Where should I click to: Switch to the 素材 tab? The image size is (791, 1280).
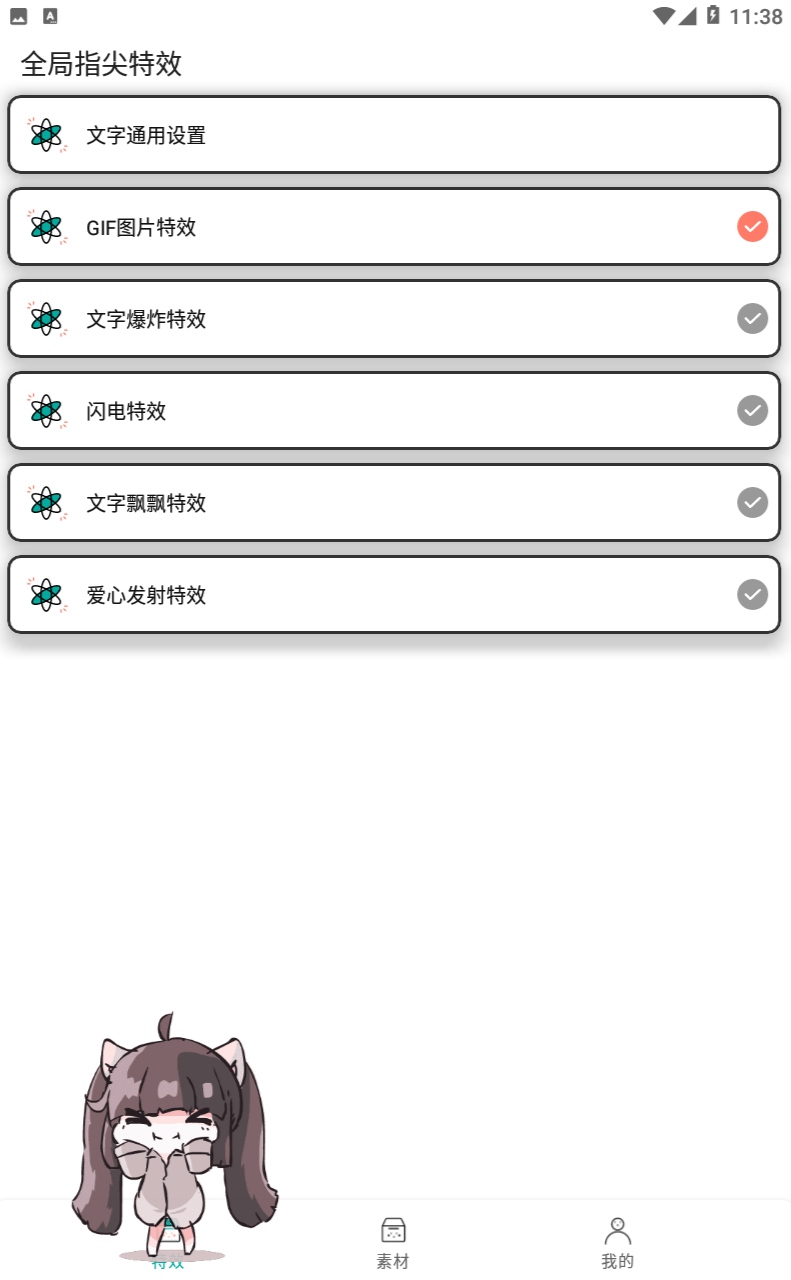tap(393, 1243)
